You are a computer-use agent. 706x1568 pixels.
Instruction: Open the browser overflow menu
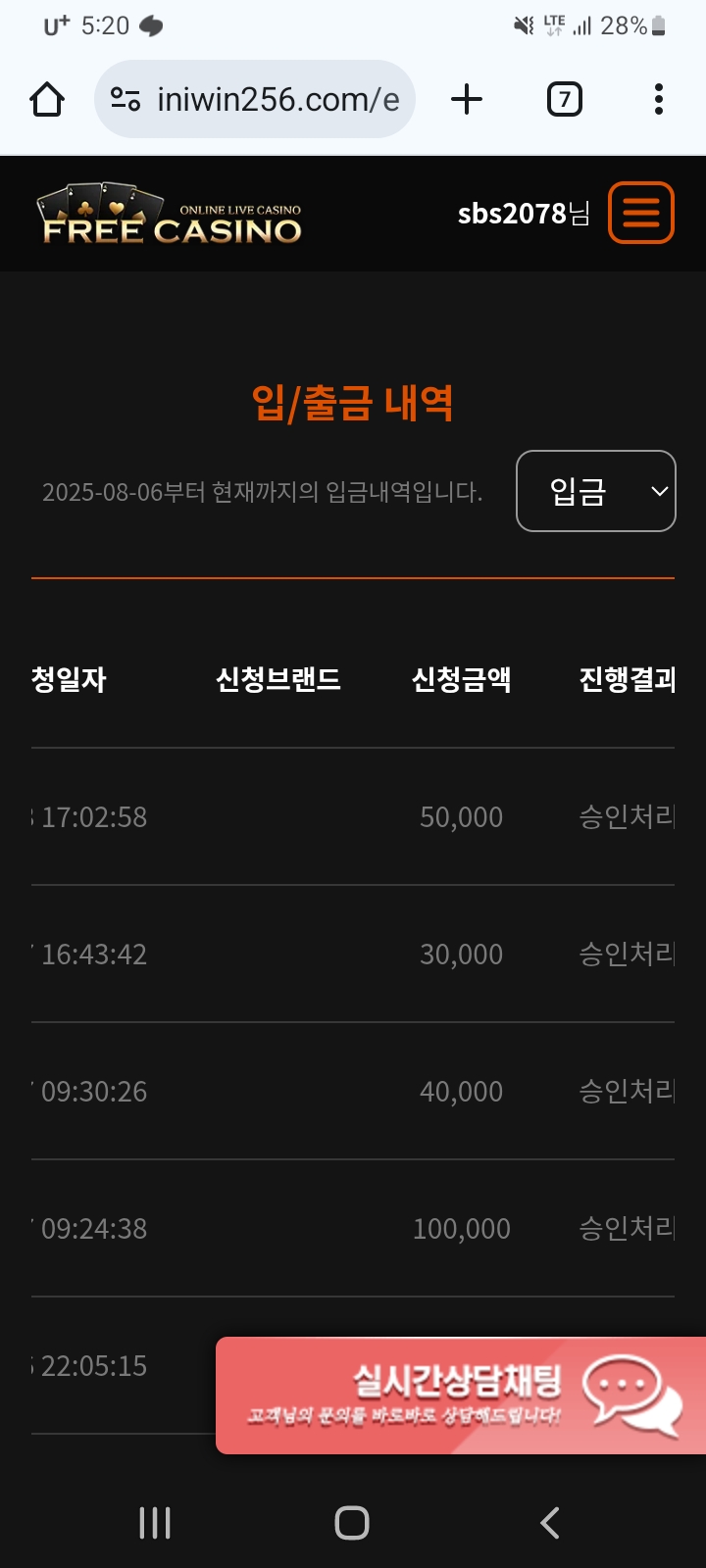658,99
